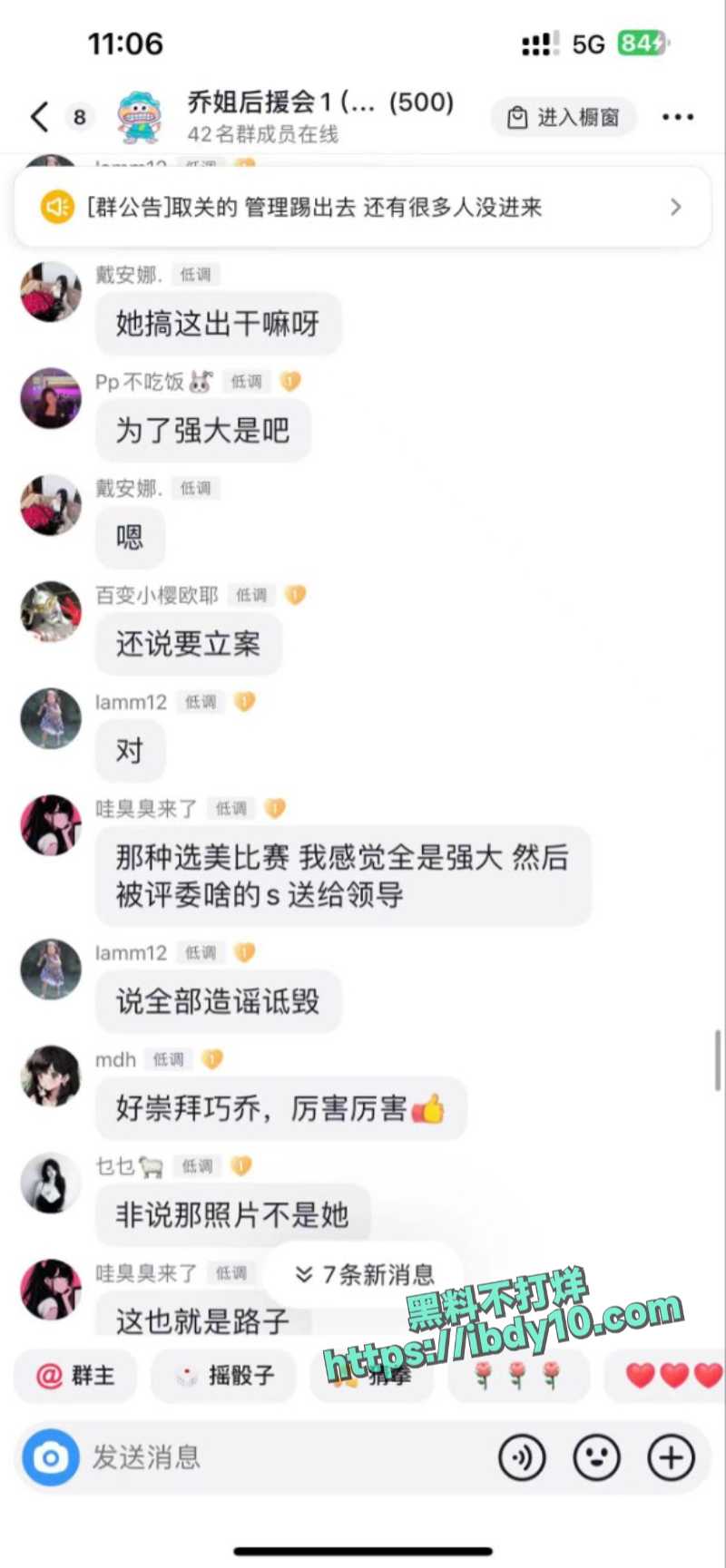This screenshot has width=726, height=1568.
Task: Open the 群公告 announcement banner
Action: click(x=362, y=207)
